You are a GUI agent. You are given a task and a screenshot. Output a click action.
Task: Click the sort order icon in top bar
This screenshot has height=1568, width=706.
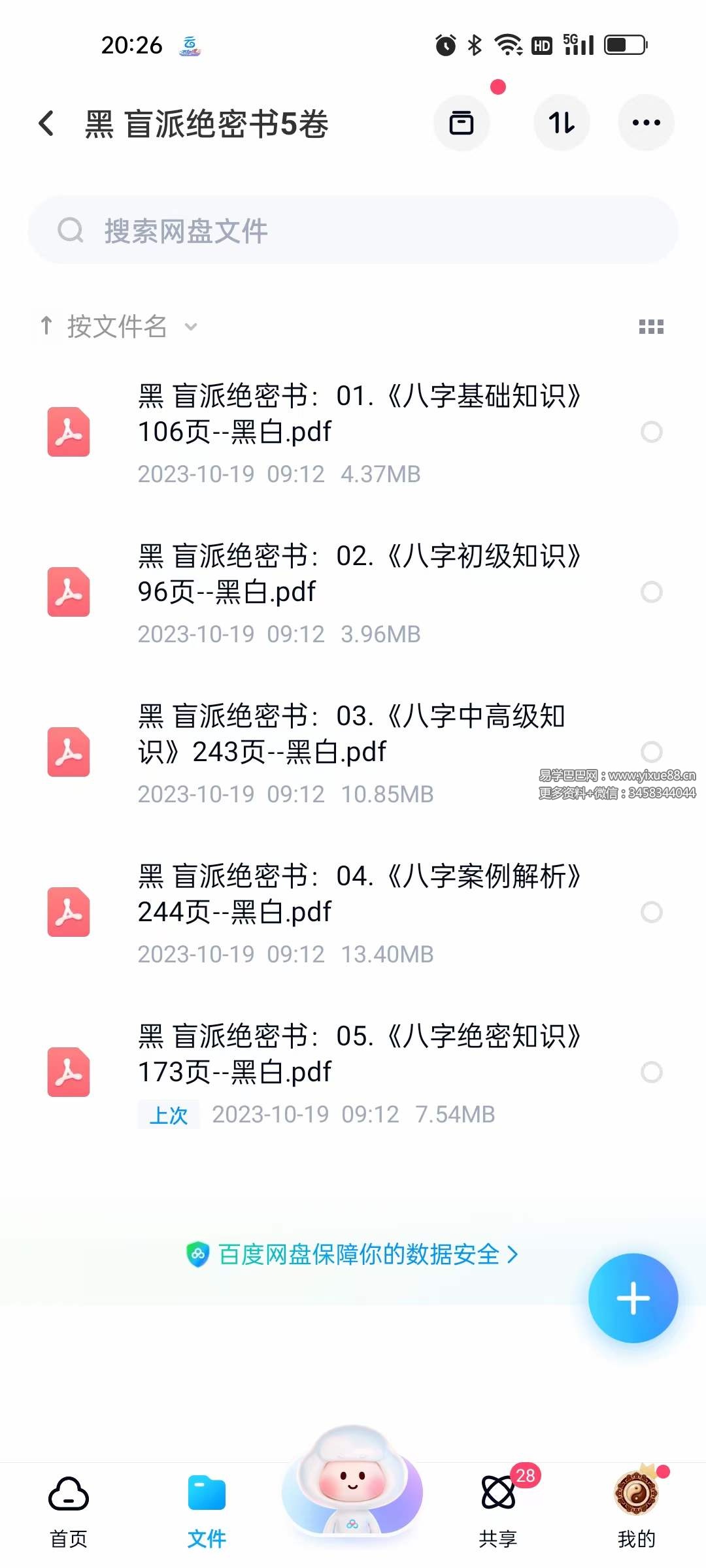point(562,123)
